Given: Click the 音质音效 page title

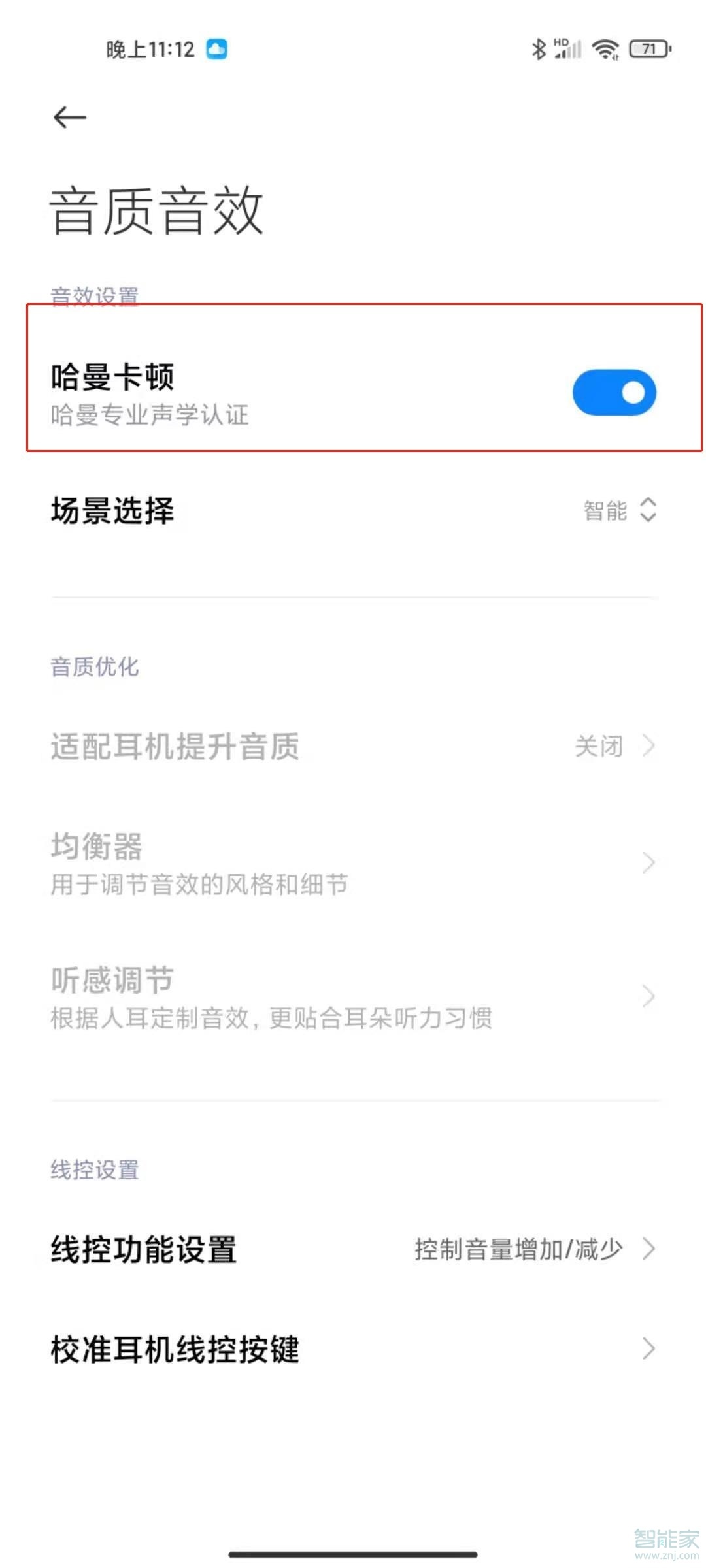Looking at the screenshot, I should click(x=157, y=208).
